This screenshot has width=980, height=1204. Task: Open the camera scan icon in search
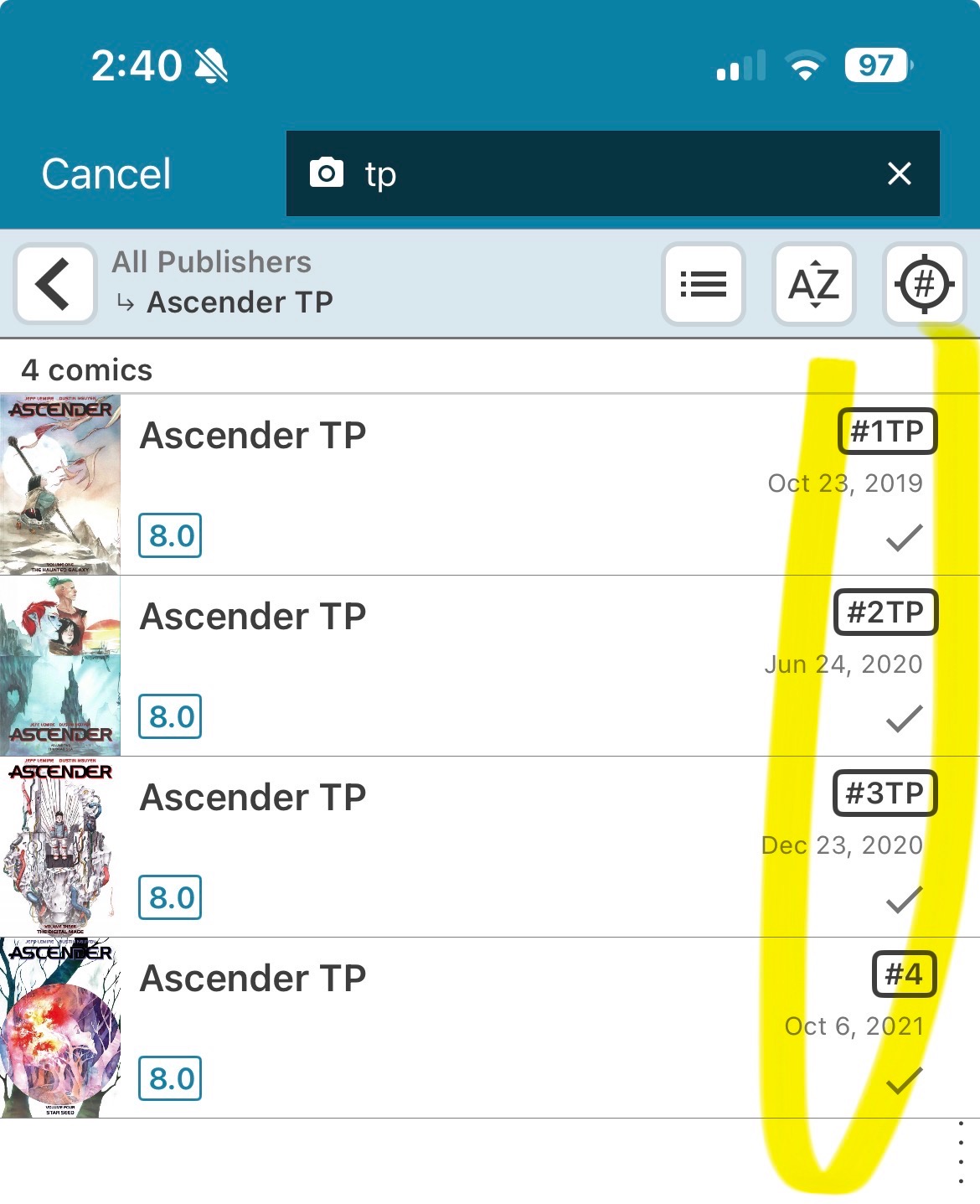326,173
